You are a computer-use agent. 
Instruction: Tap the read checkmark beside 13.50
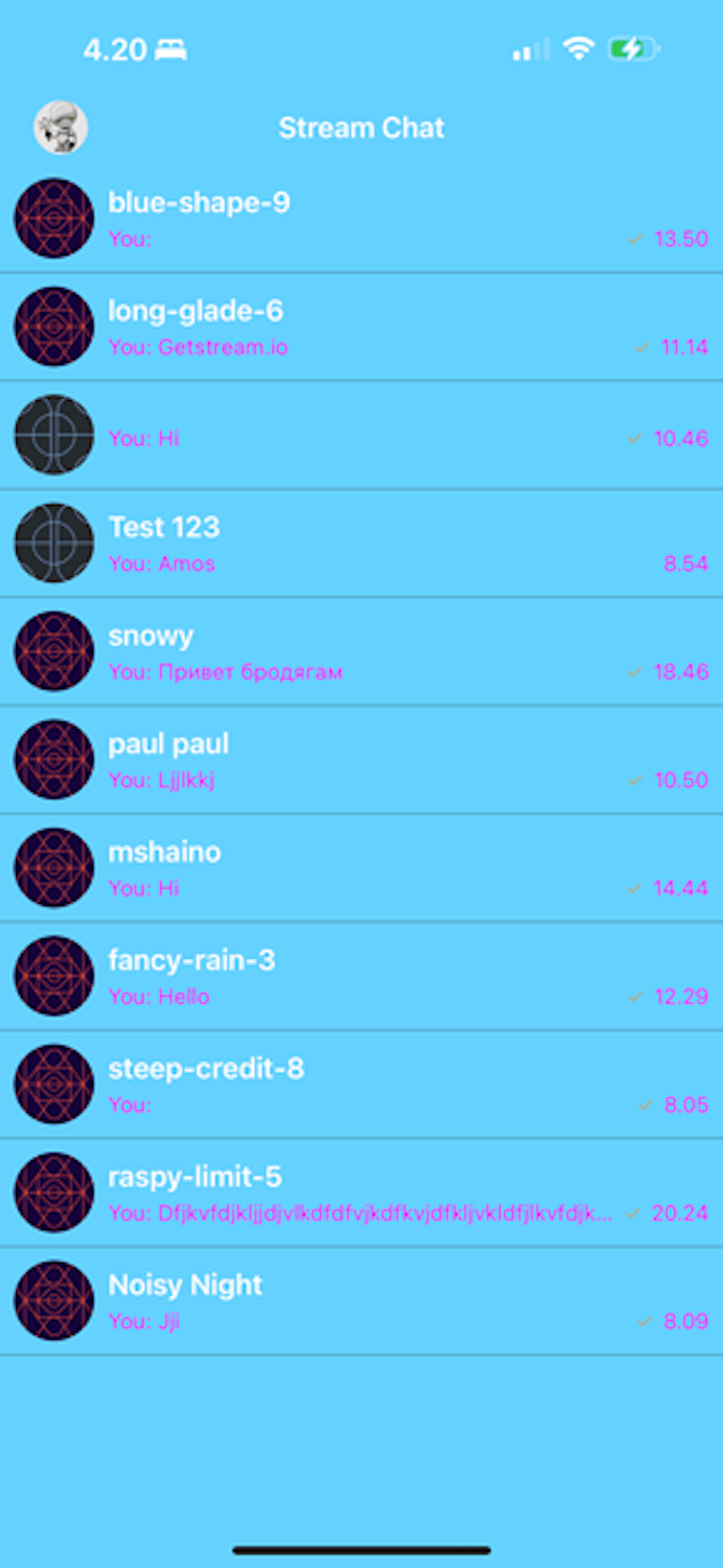(635, 239)
